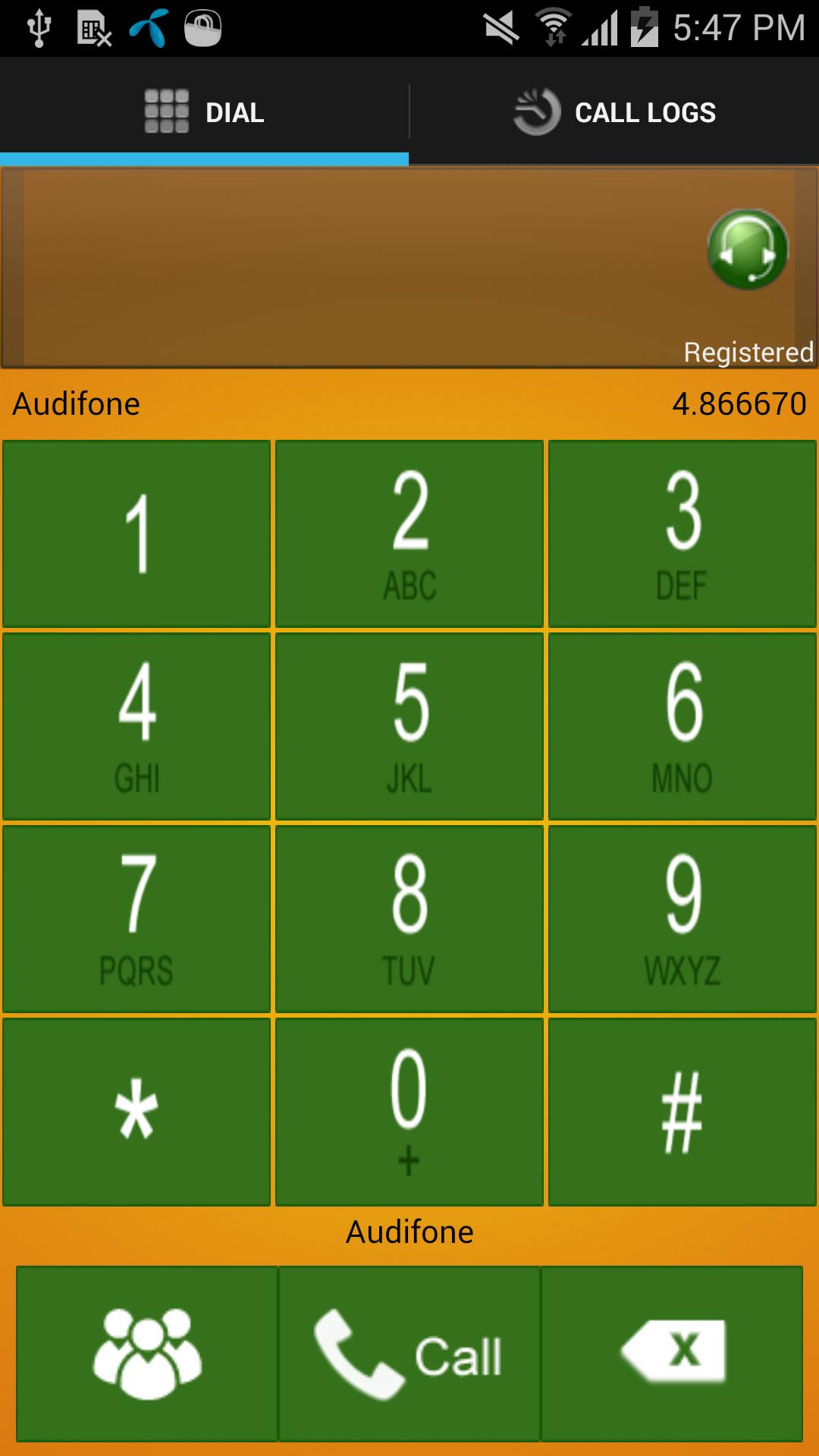Viewport: 819px width, 1456px height.
Task: Open contacts with the group icon
Action: tap(146, 1354)
